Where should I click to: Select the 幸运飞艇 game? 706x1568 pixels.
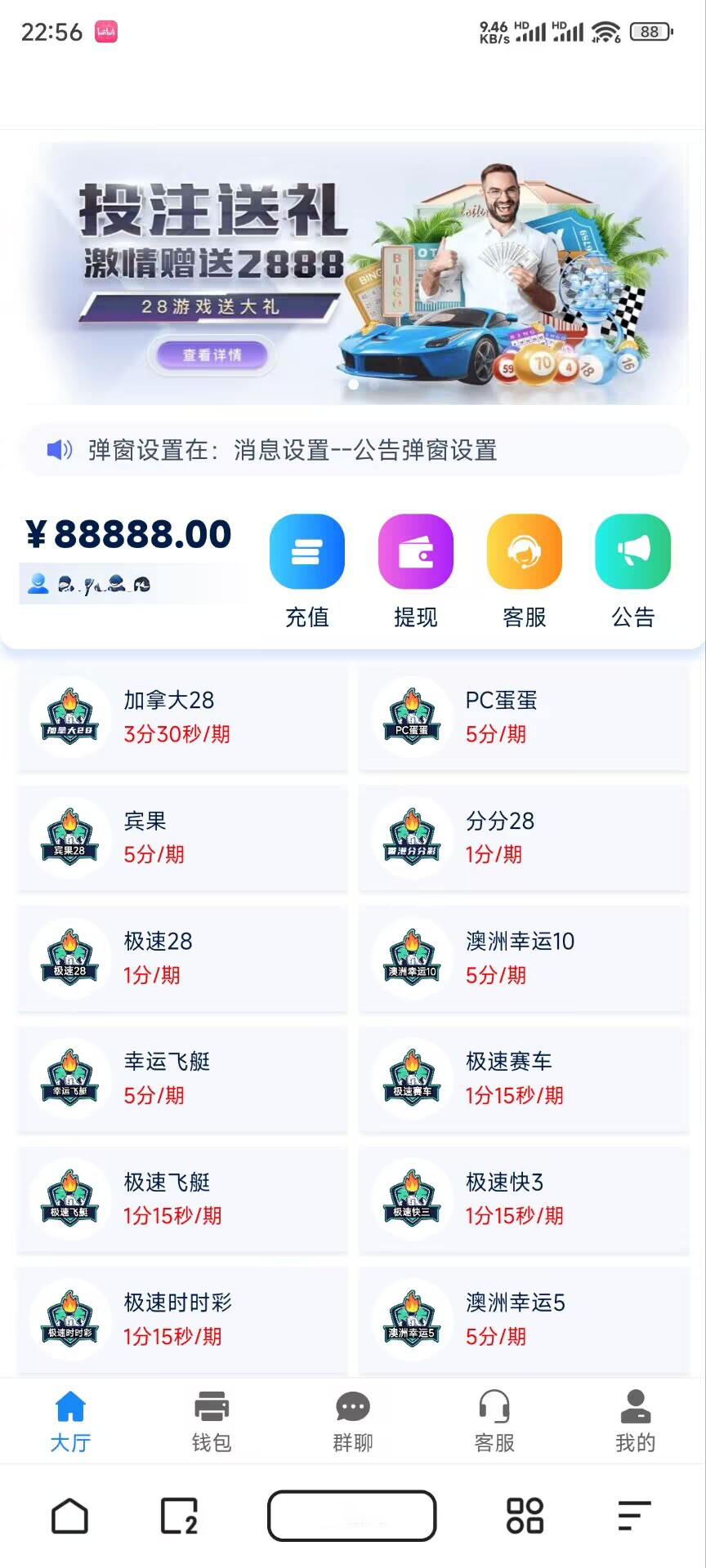tap(182, 1078)
